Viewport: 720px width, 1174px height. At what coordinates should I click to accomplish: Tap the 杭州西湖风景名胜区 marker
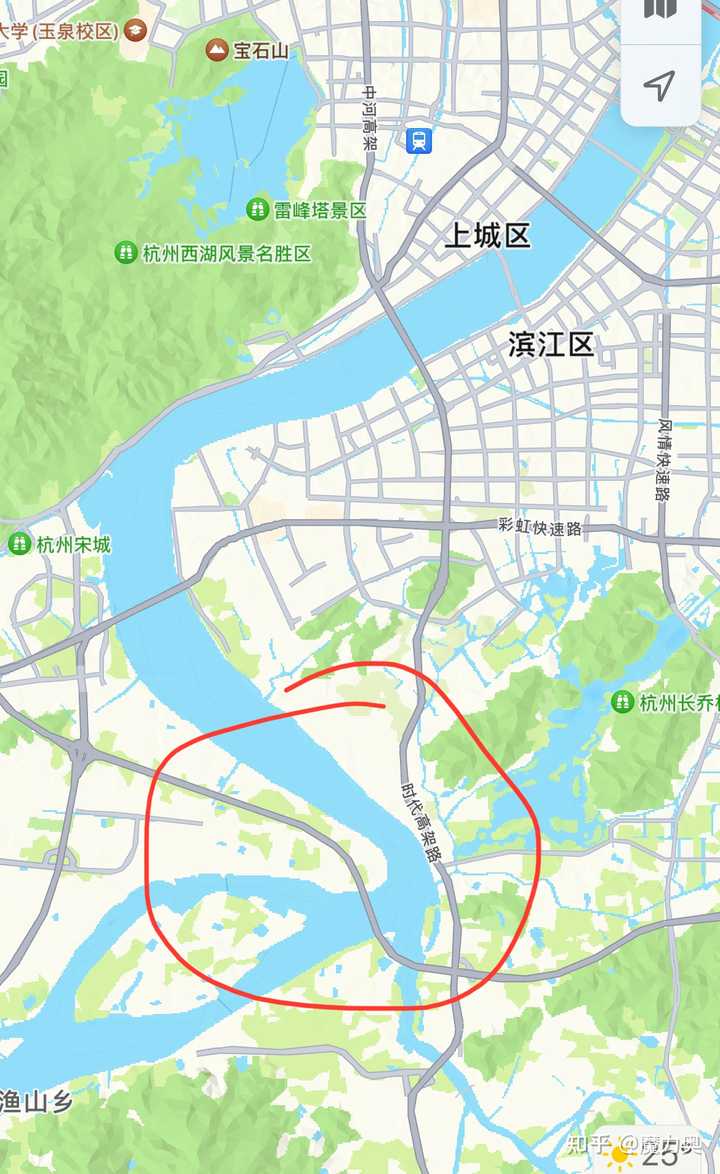pos(126,253)
